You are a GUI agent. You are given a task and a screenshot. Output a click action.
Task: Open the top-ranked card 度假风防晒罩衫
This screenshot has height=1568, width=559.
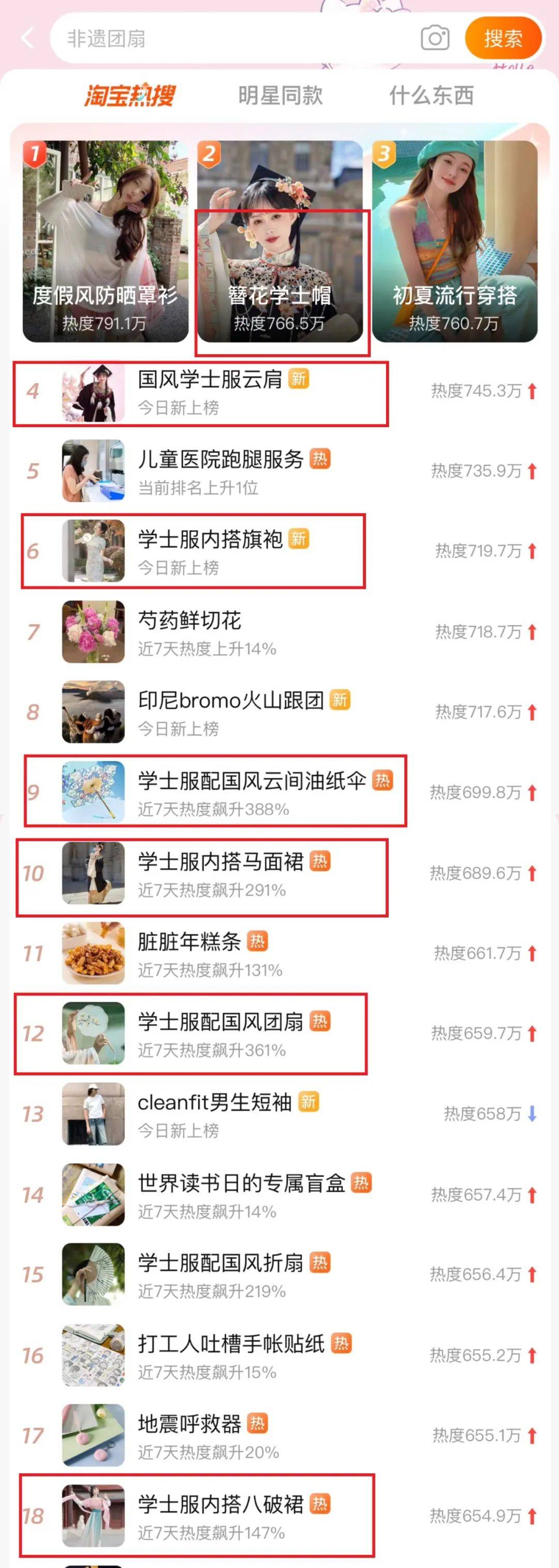point(105,242)
